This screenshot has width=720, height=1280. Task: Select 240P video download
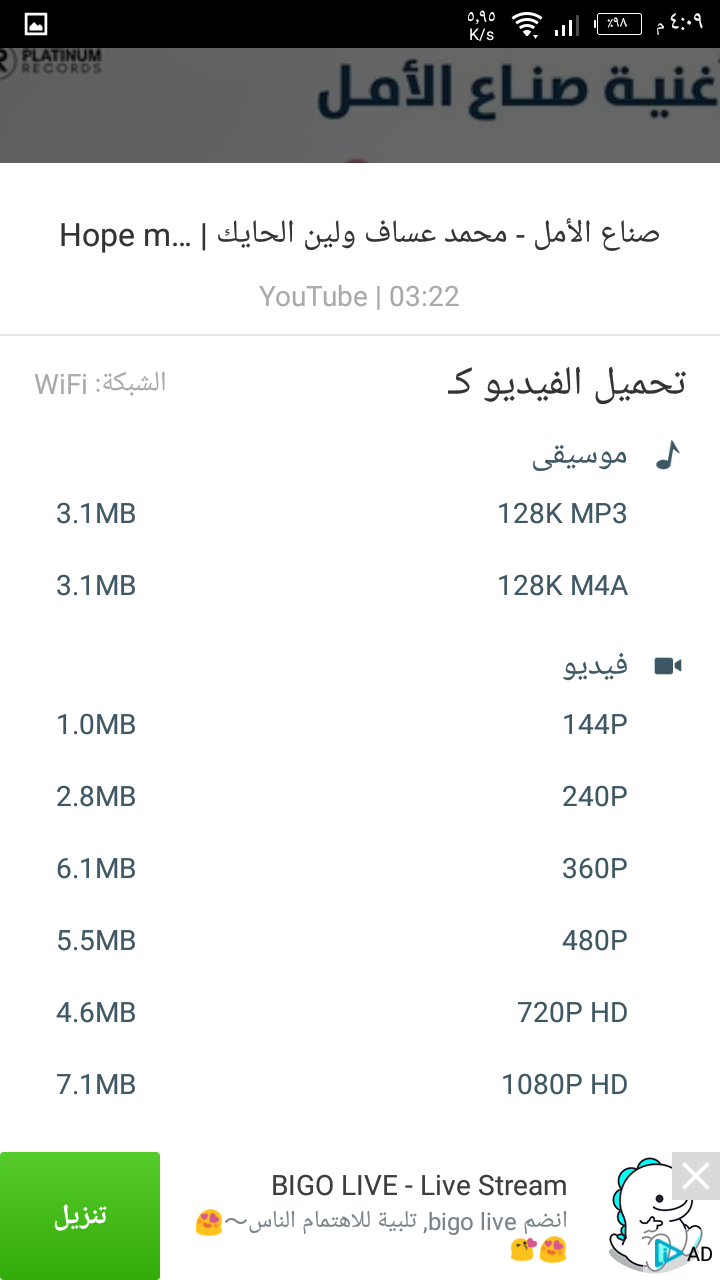pos(360,797)
